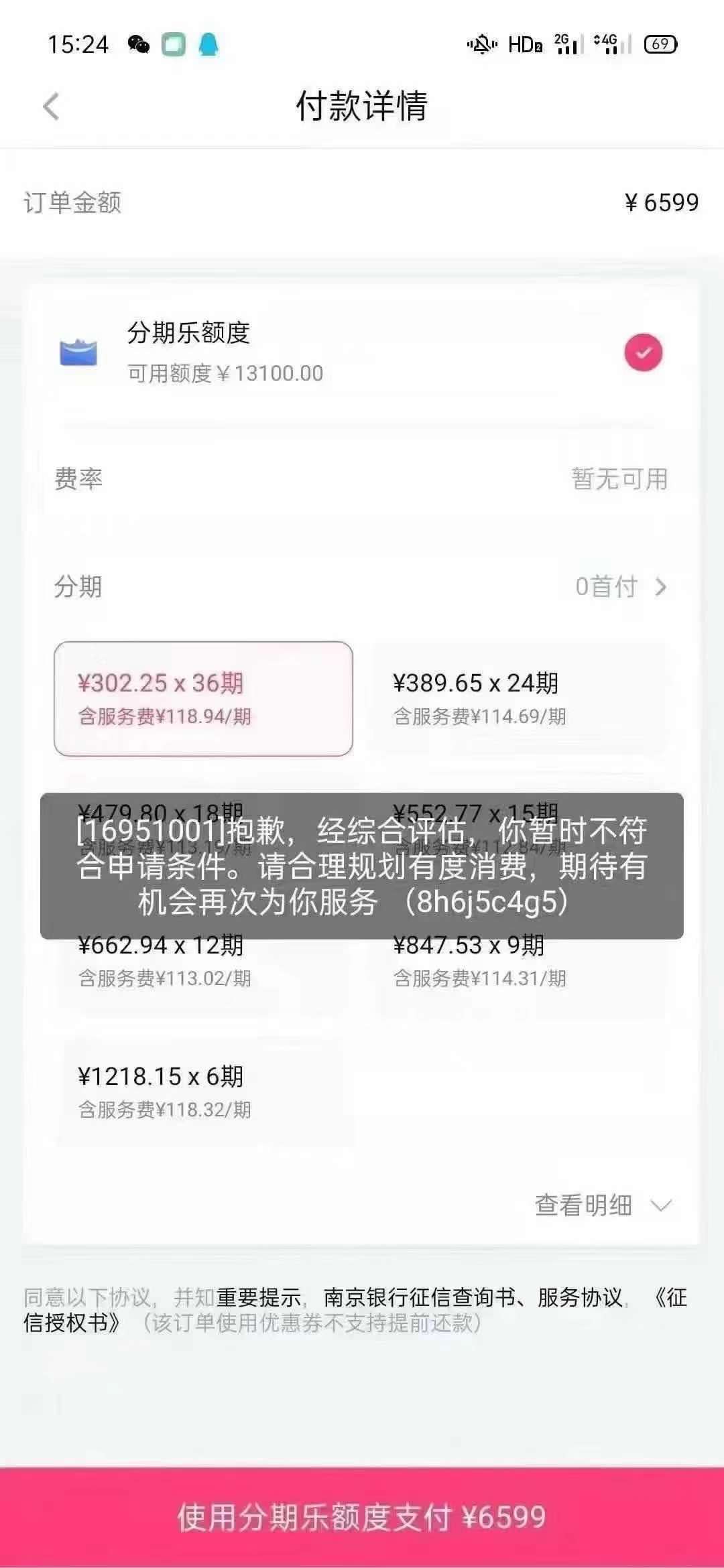Choose the ¥1218.15 x 6期 plan
Image resolution: width=724 pixels, height=1568 pixels.
[203, 1091]
